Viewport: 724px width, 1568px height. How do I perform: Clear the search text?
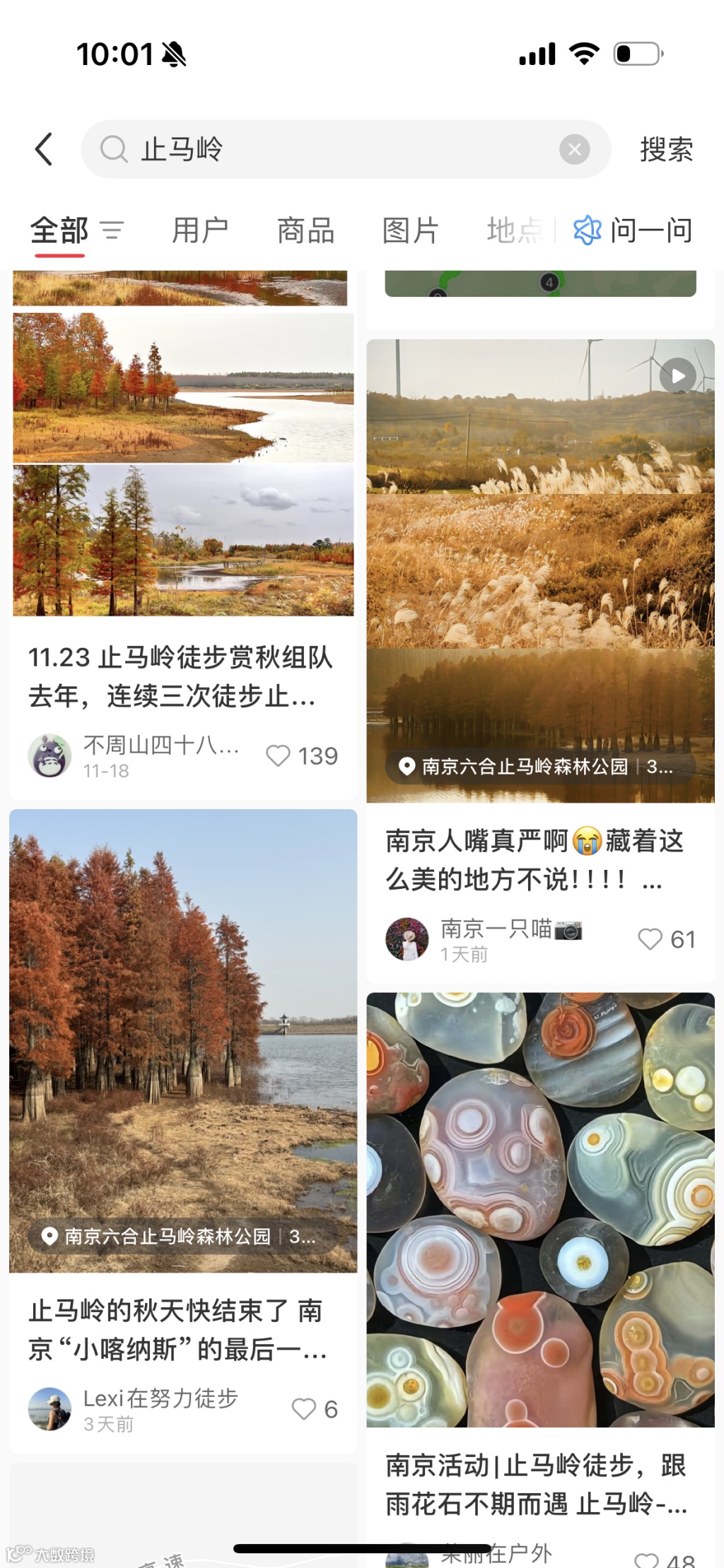pos(574,149)
